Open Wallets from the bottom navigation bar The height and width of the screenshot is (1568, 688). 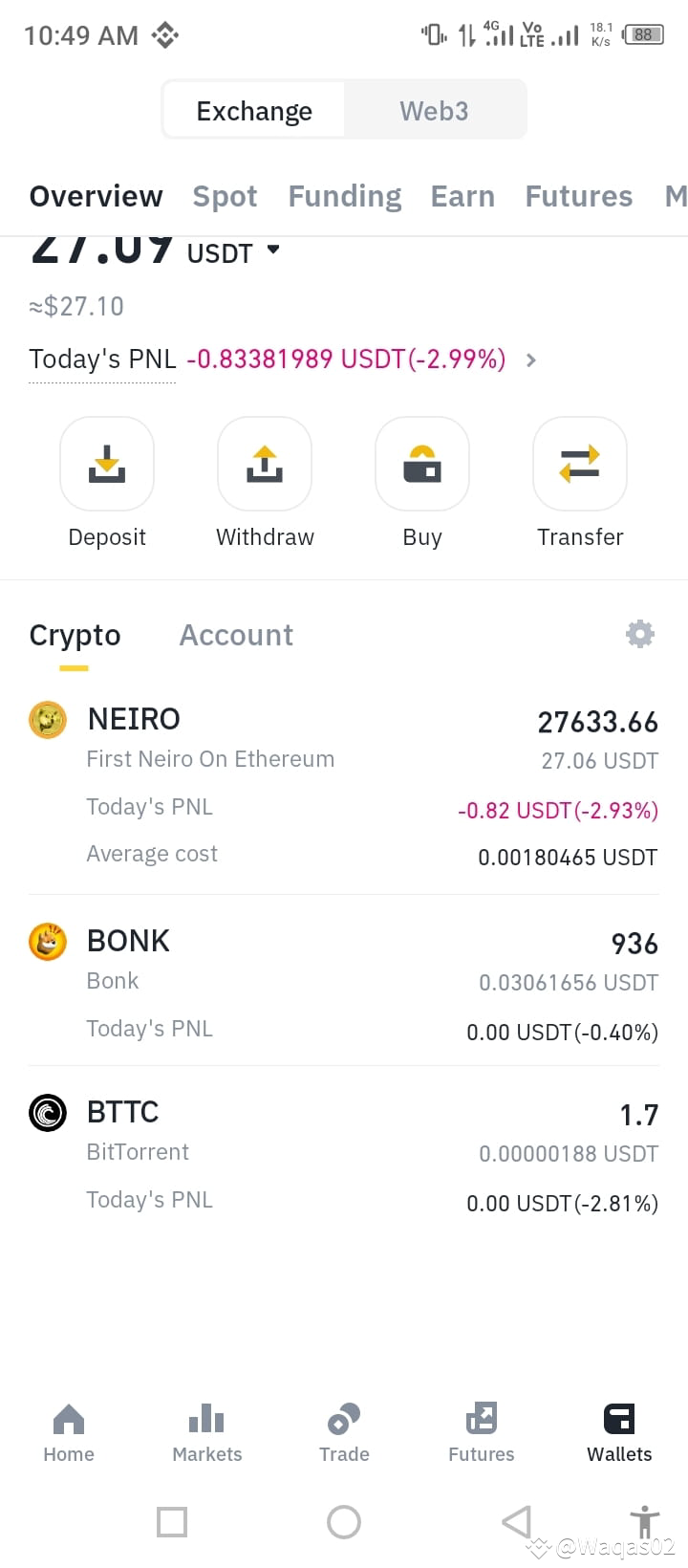click(x=618, y=1429)
